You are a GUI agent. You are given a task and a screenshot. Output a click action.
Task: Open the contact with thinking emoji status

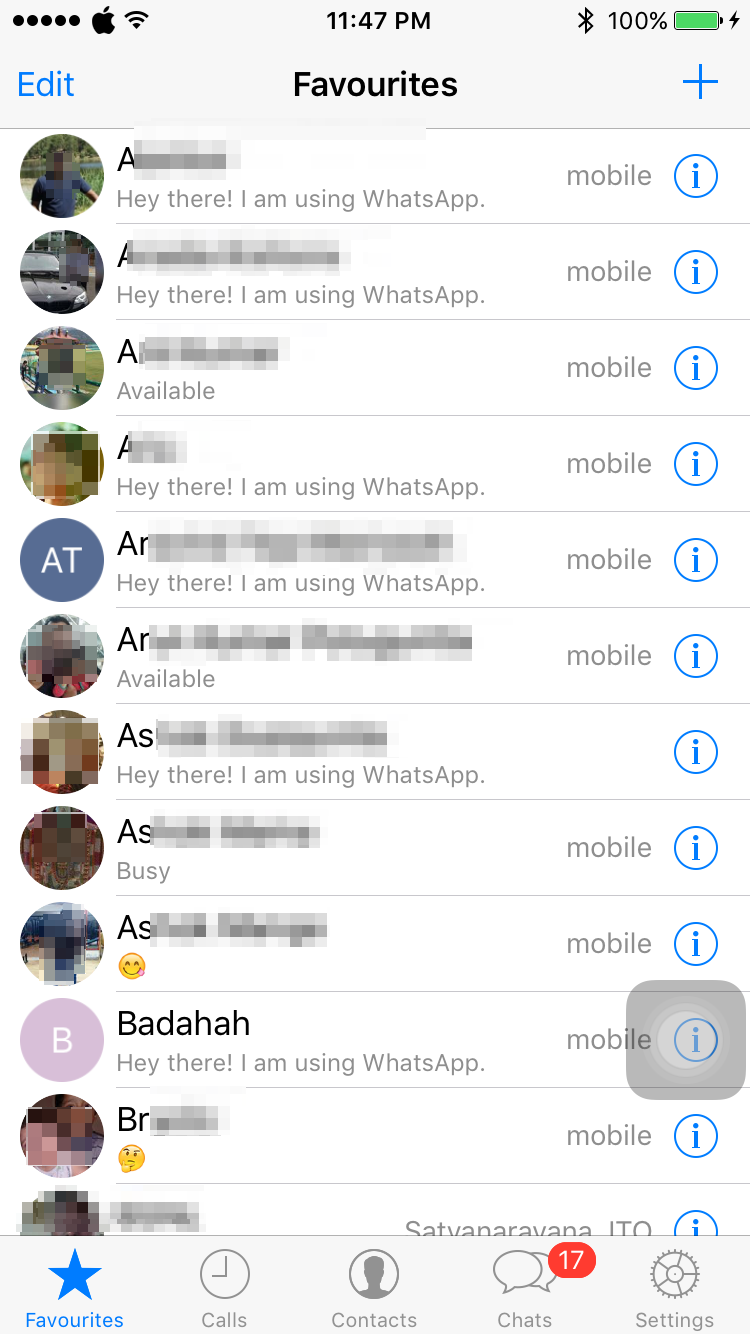[375, 1136]
